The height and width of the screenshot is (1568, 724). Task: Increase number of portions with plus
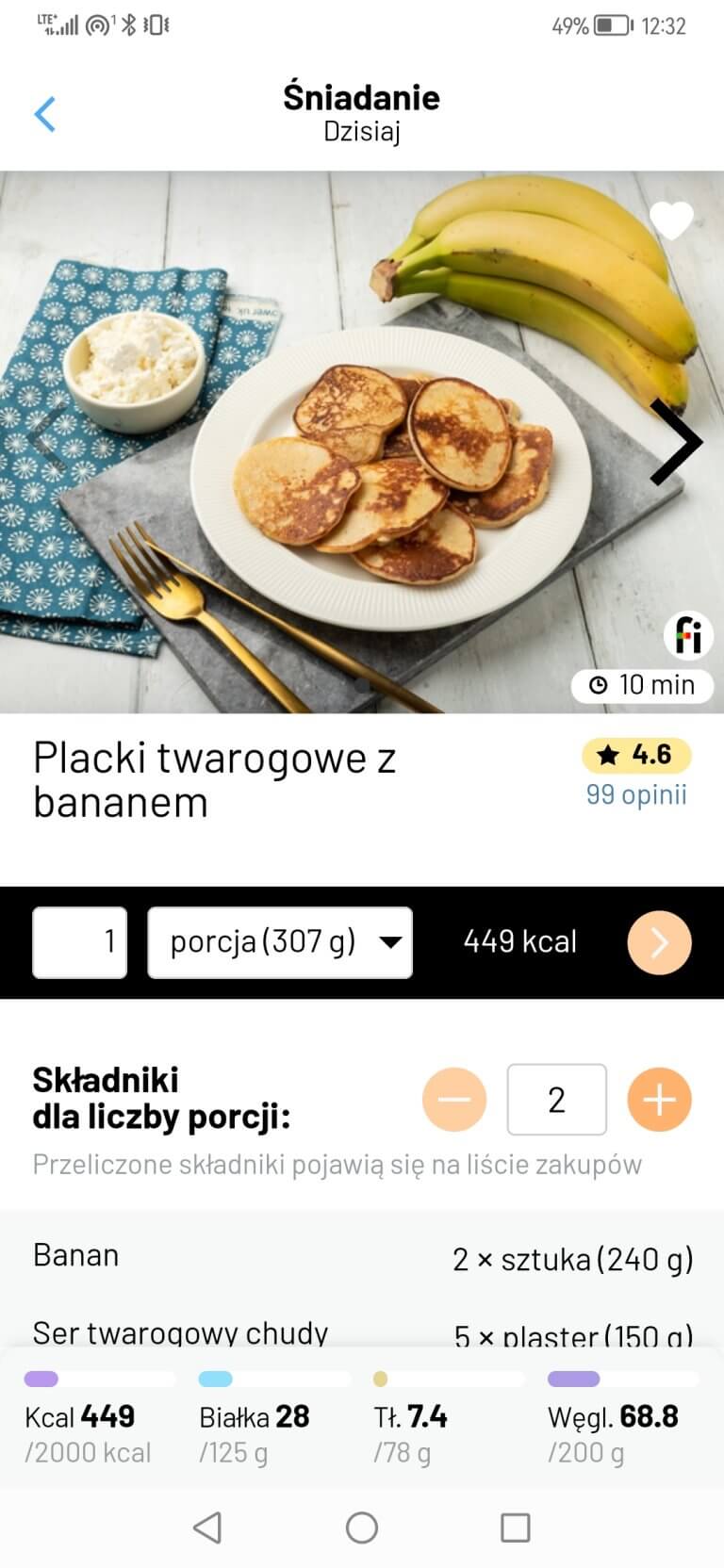coord(659,1100)
